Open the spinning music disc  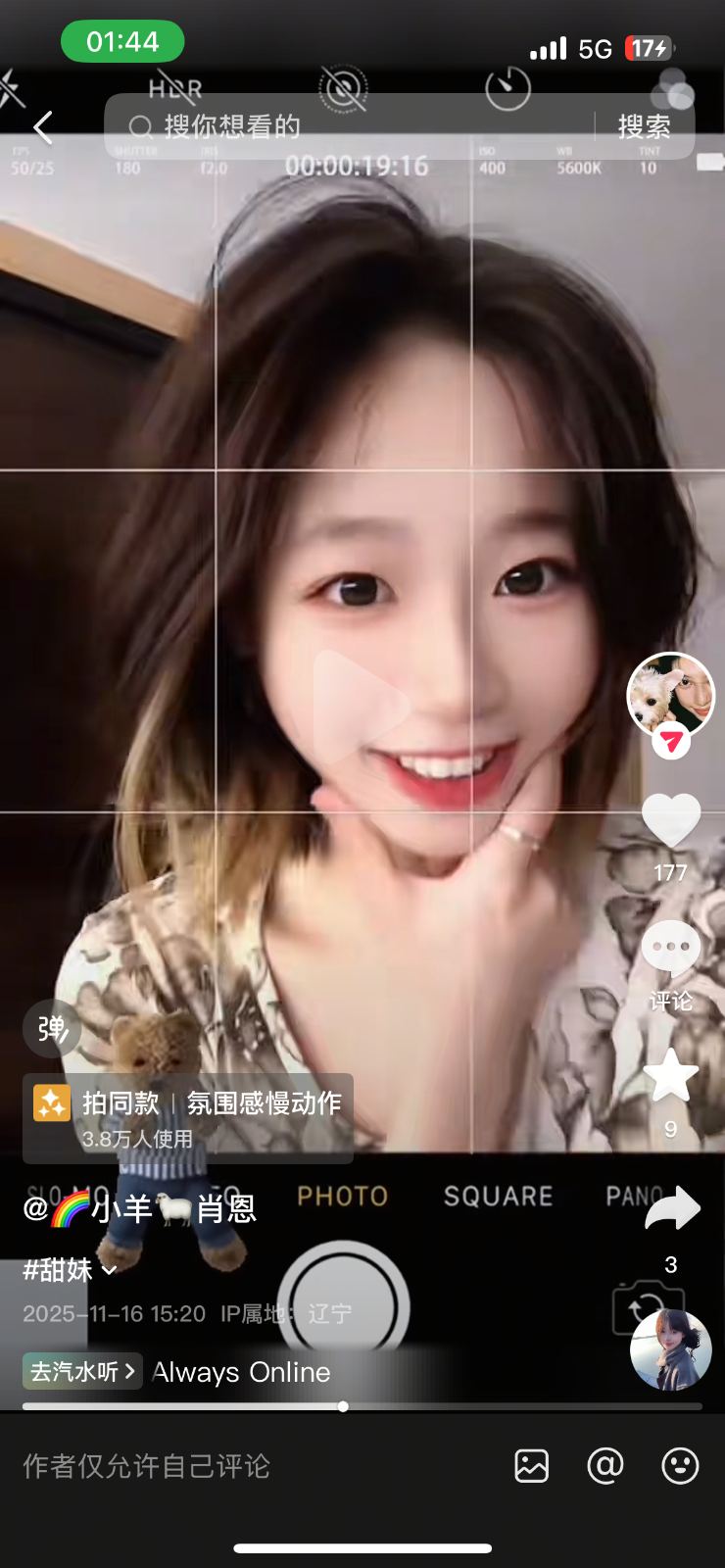[x=671, y=1349]
